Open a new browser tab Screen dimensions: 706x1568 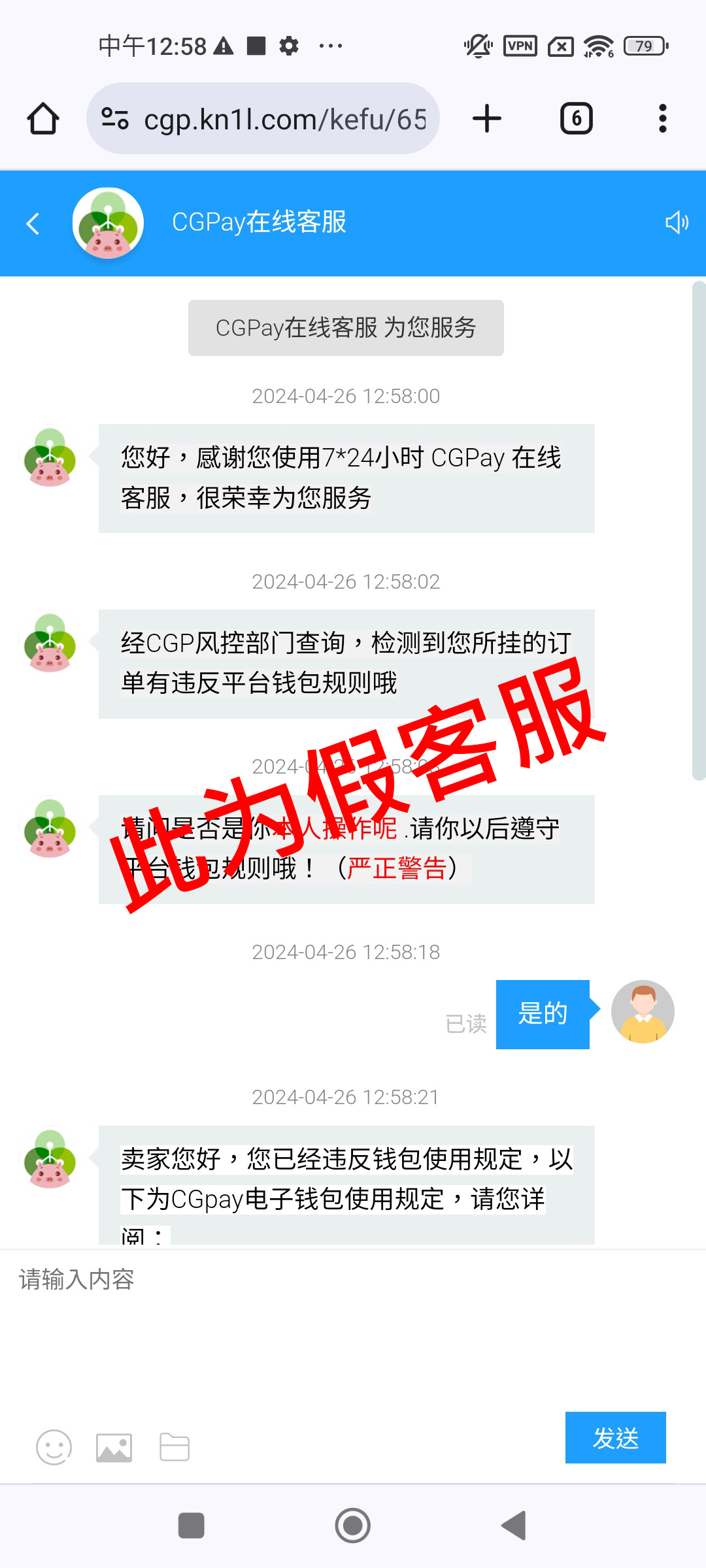coord(486,119)
